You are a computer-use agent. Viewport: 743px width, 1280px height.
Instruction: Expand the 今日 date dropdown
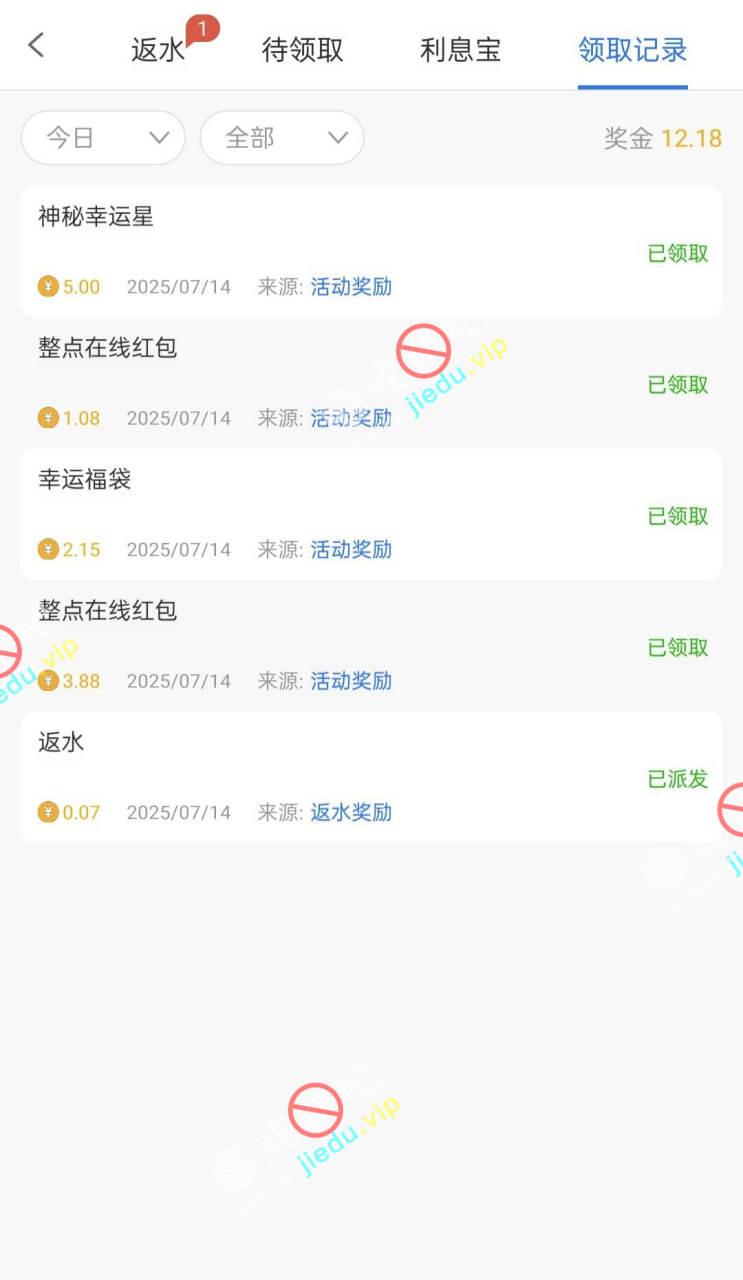[103, 138]
